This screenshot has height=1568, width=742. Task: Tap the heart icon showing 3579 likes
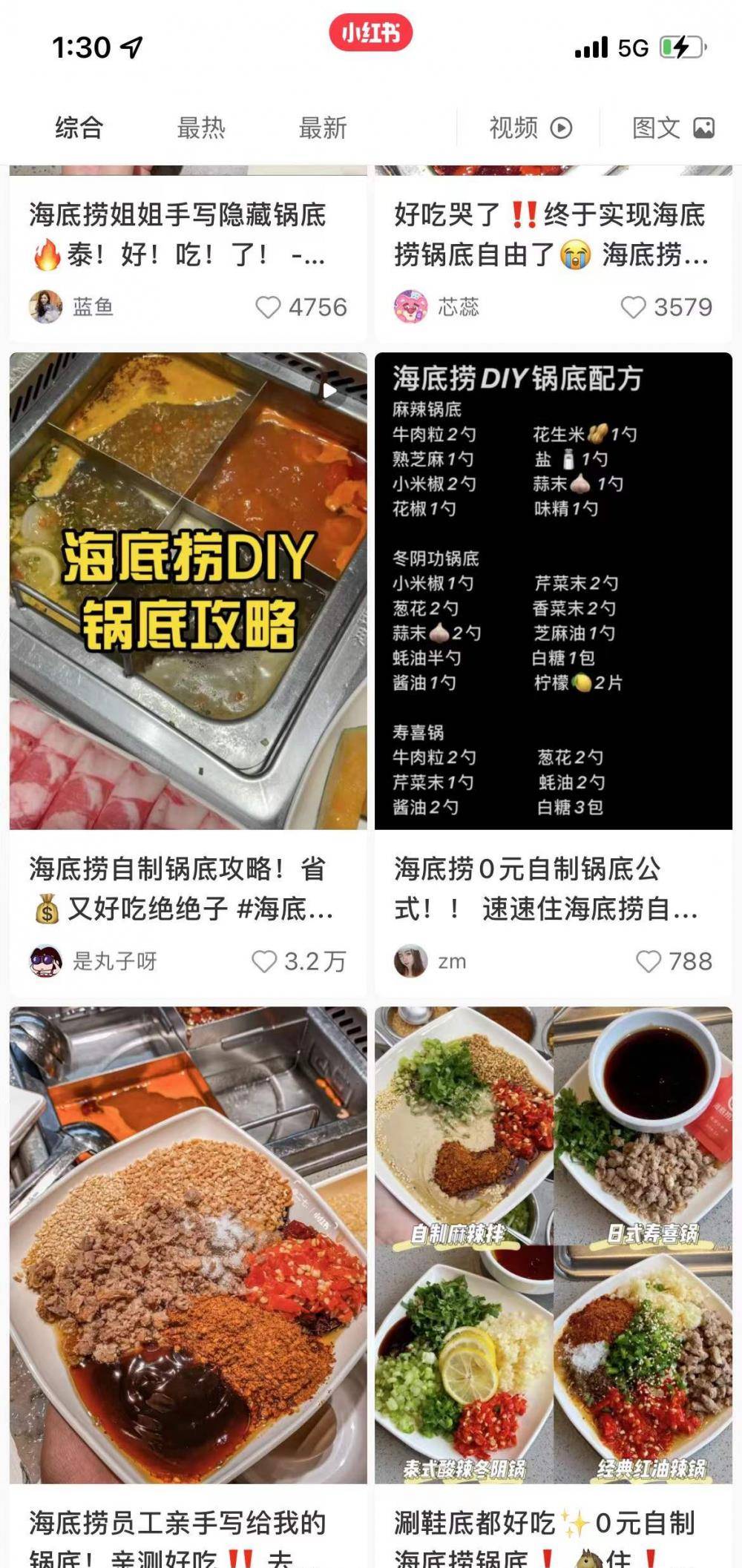631,306
